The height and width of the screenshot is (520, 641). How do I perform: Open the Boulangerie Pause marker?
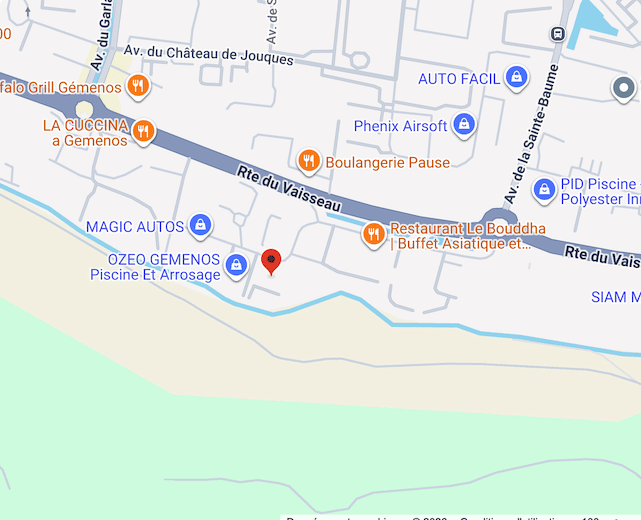point(309,160)
